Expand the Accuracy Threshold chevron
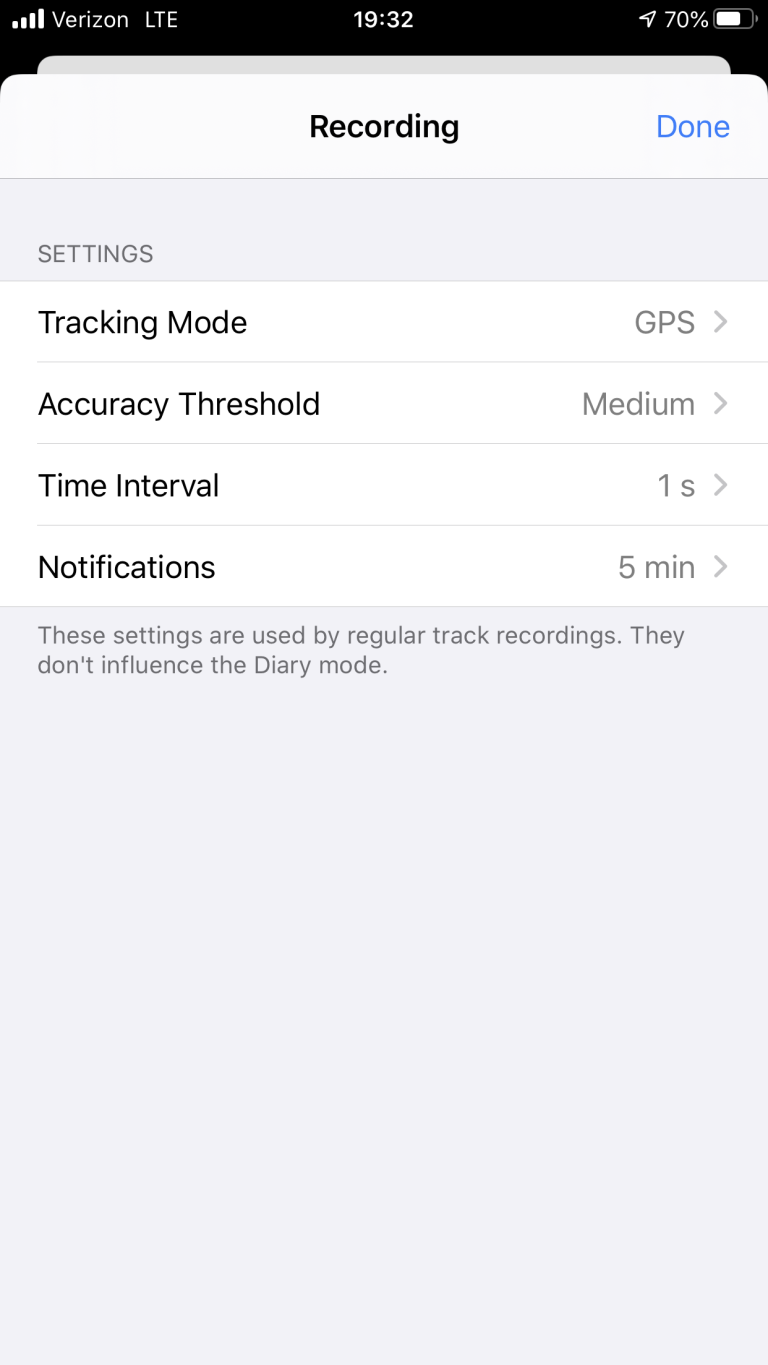The height and width of the screenshot is (1365, 768). [x=721, y=404]
